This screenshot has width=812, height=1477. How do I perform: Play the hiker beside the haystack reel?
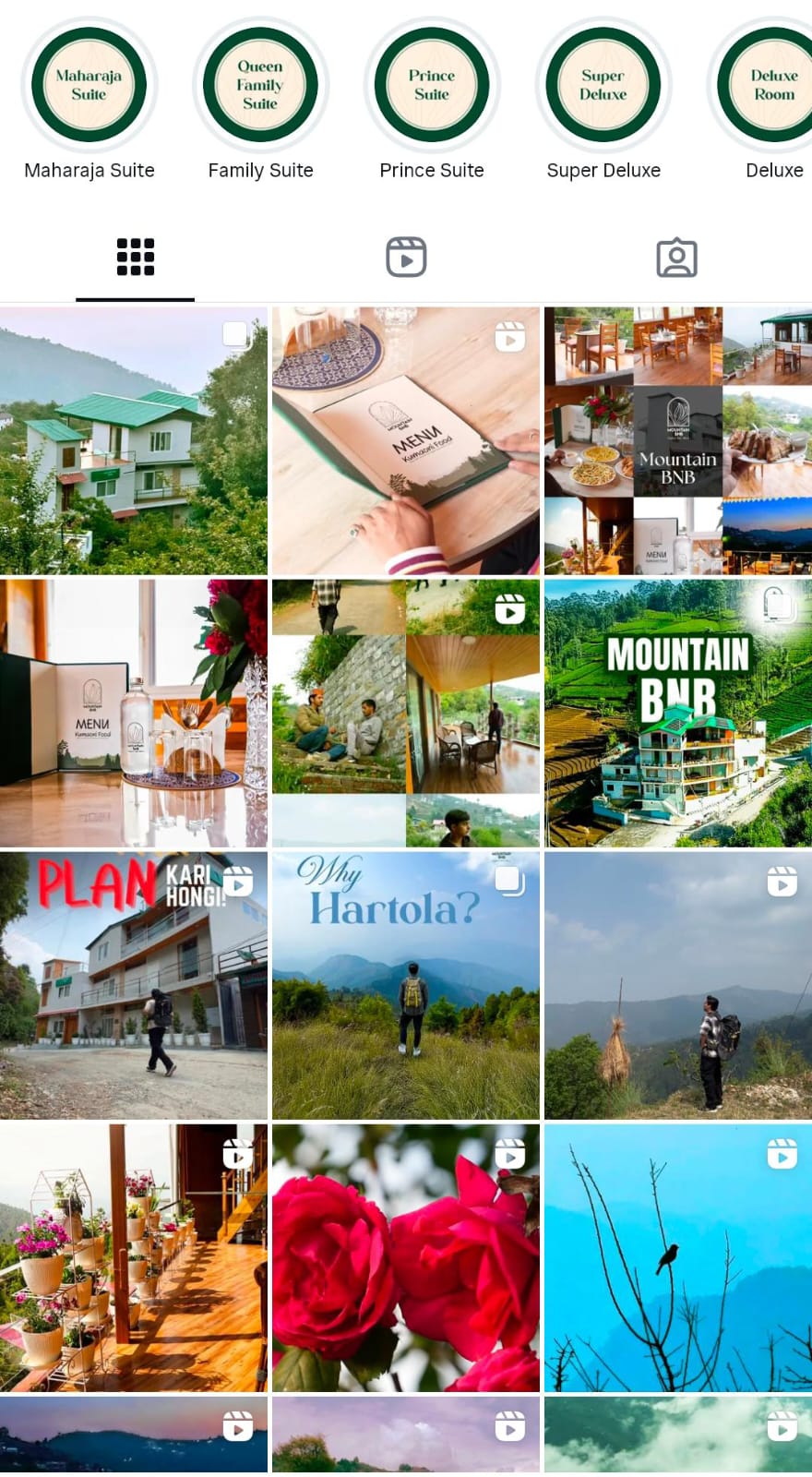point(678,986)
